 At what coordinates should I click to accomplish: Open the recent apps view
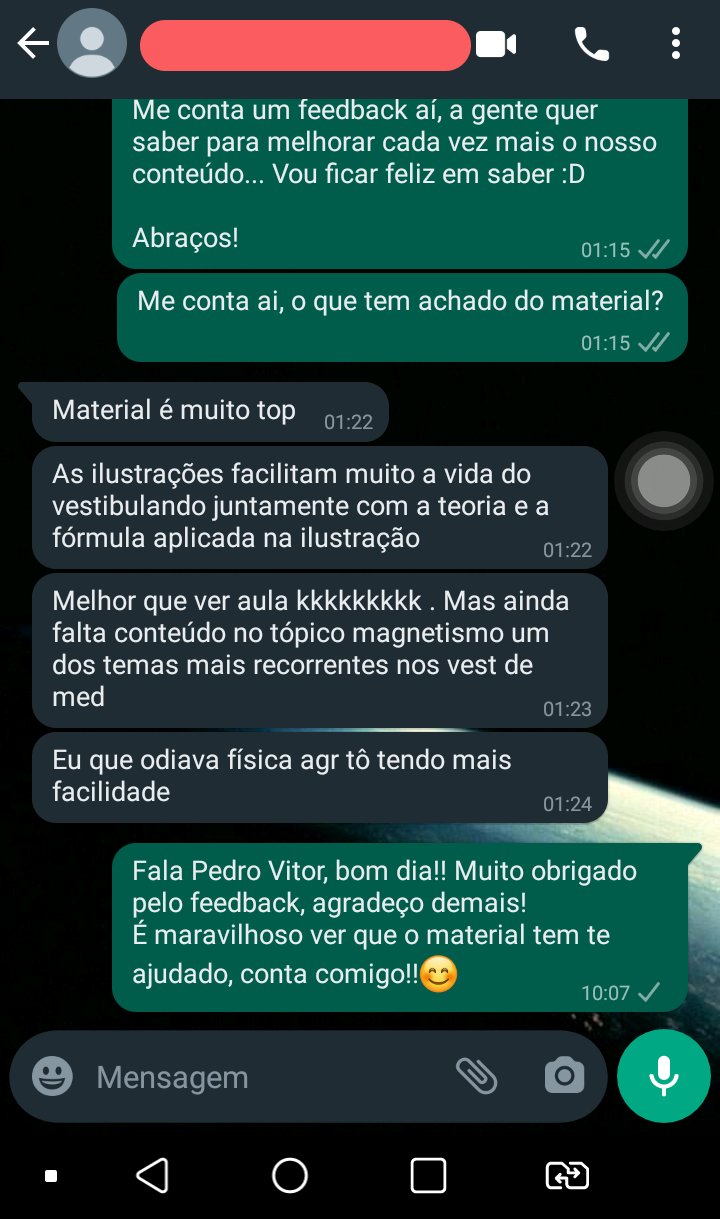coord(428,1176)
